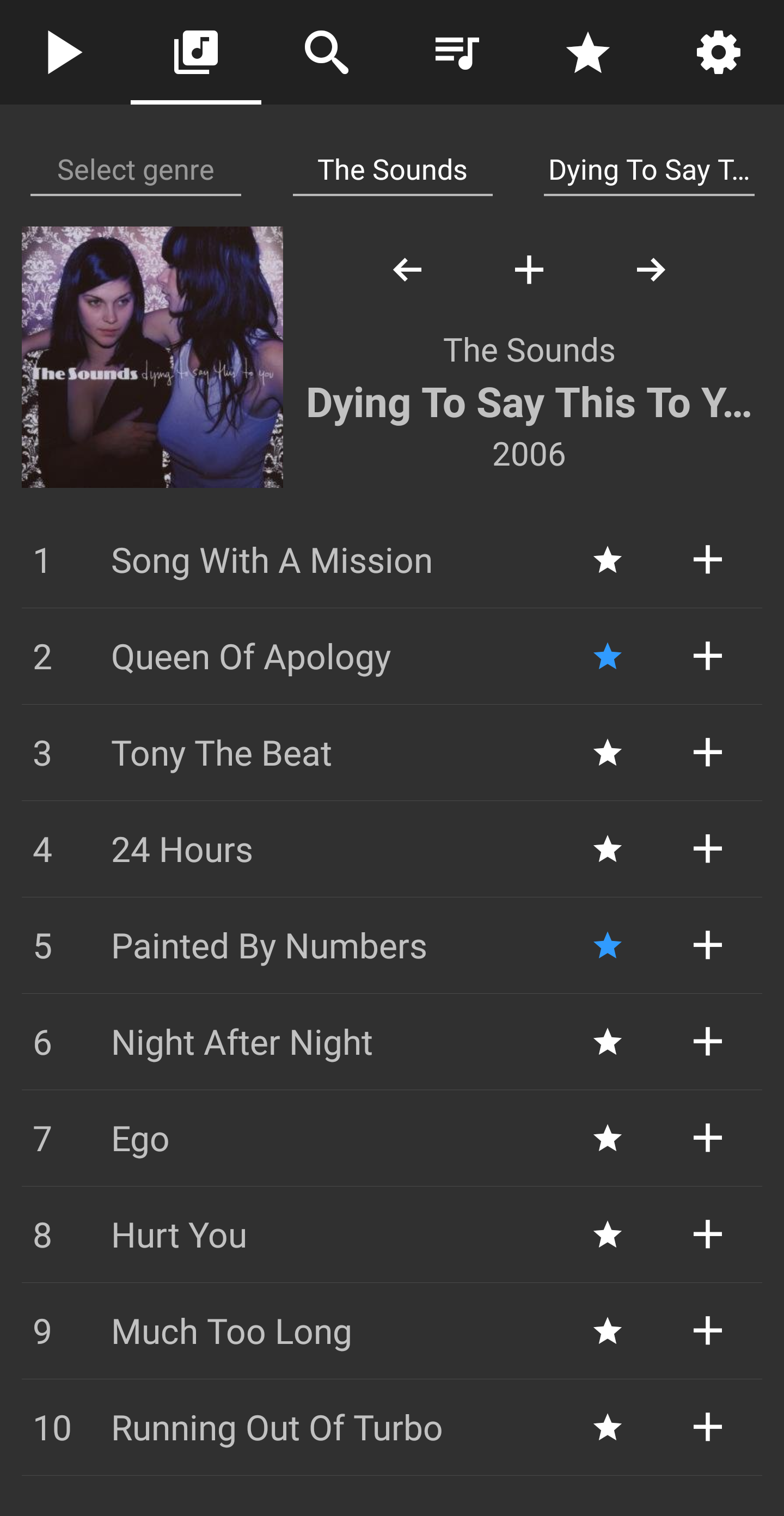Go to the next album
This screenshot has height=1516, width=784.
[651, 270]
